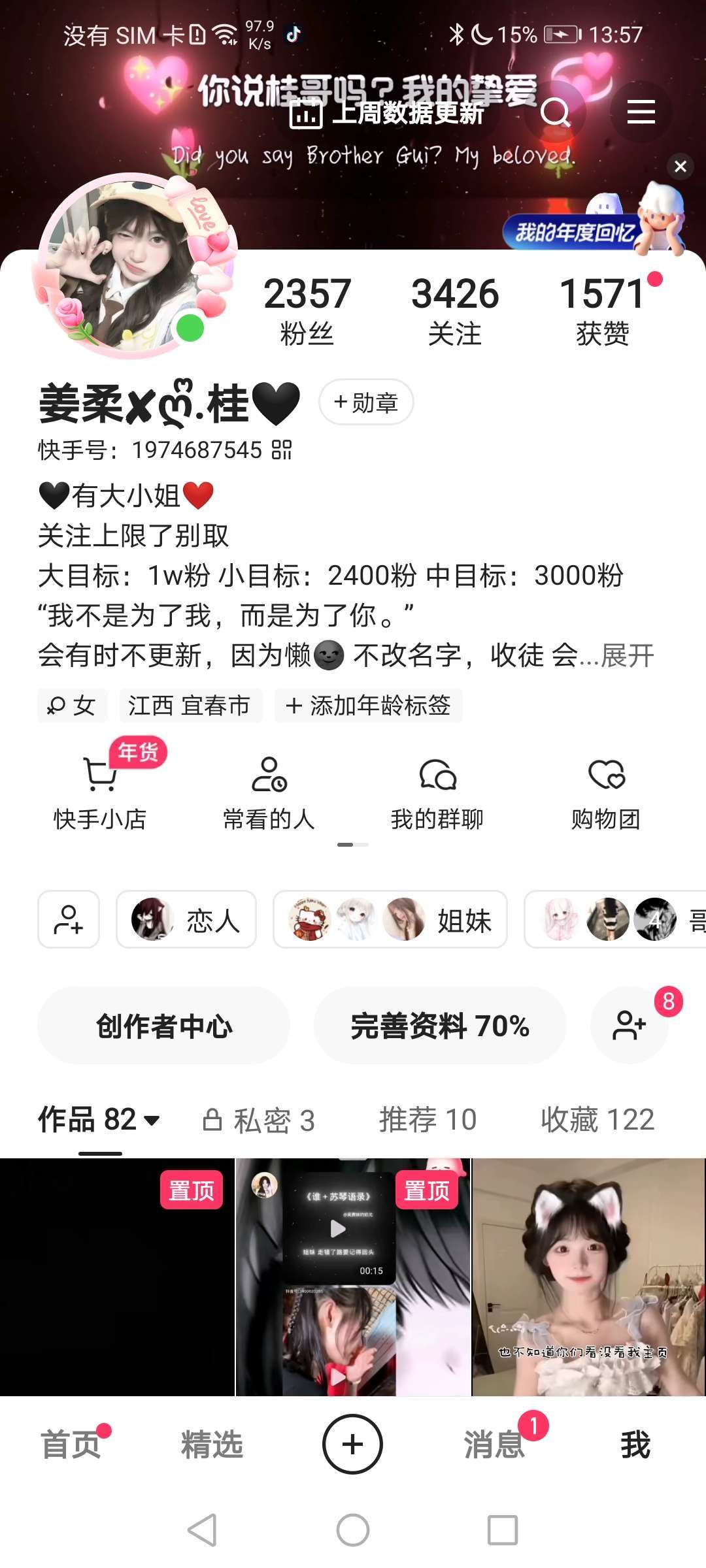Open the 姐妹 relationship chip
Image resolution: width=706 pixels, height=1568 pixels.
390,920
